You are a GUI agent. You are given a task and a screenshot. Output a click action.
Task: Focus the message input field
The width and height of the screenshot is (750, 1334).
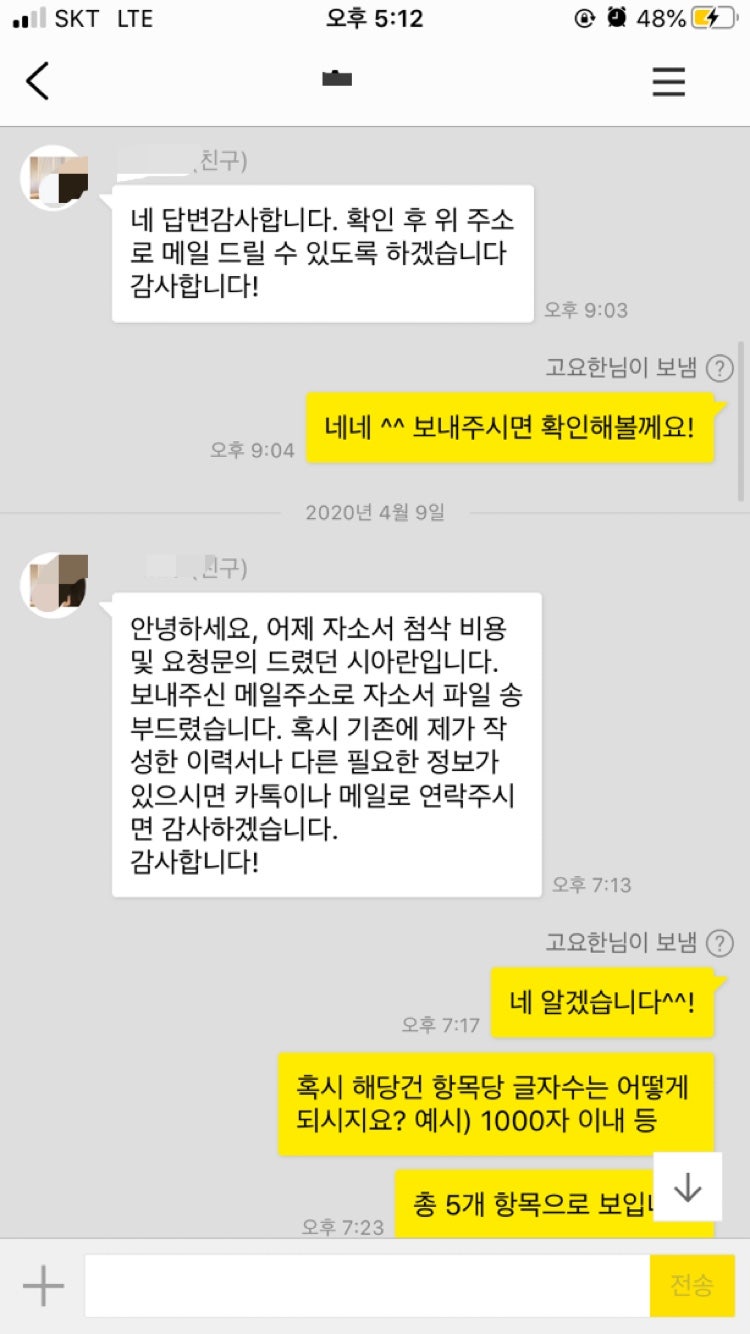tap(366, 1286)
